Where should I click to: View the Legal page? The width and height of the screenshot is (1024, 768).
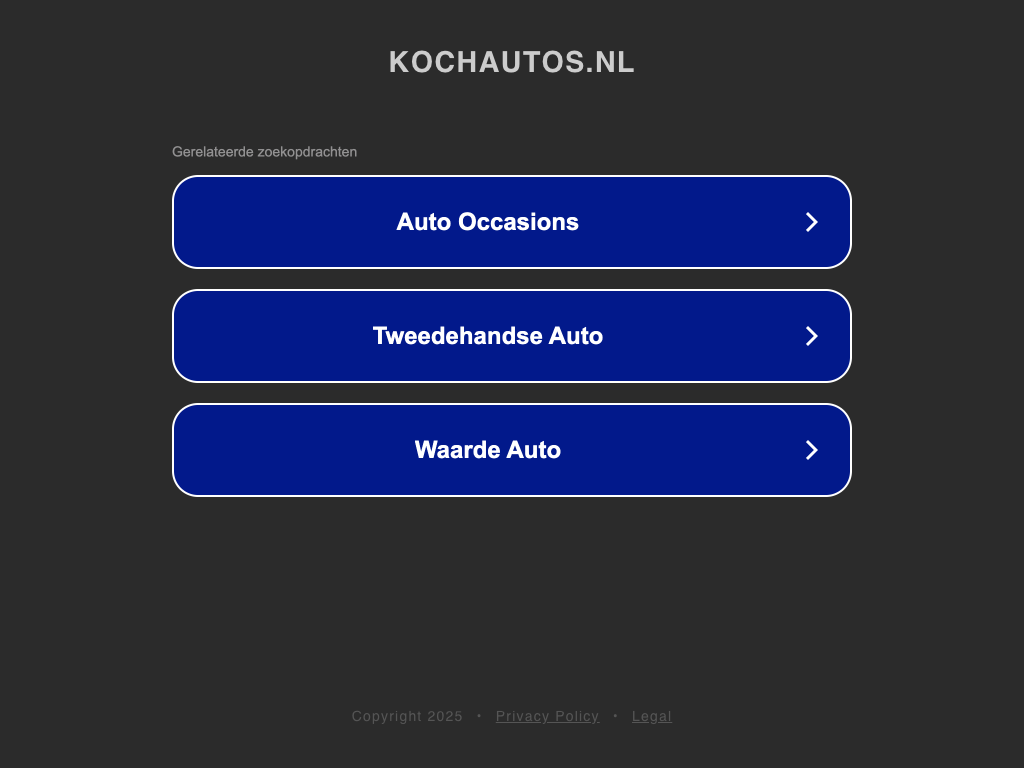[651, 716]
